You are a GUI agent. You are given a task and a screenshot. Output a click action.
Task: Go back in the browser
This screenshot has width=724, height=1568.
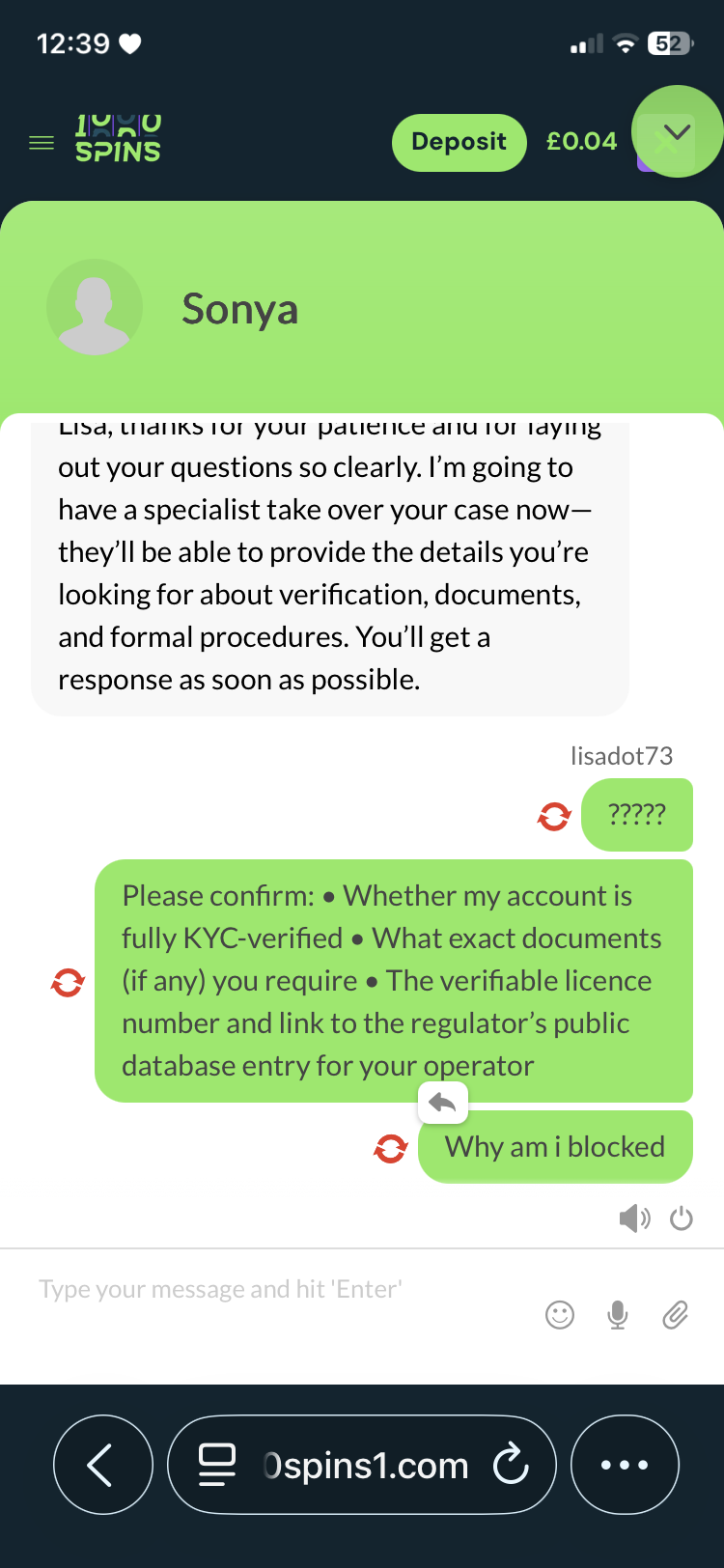click(102, 1465)
